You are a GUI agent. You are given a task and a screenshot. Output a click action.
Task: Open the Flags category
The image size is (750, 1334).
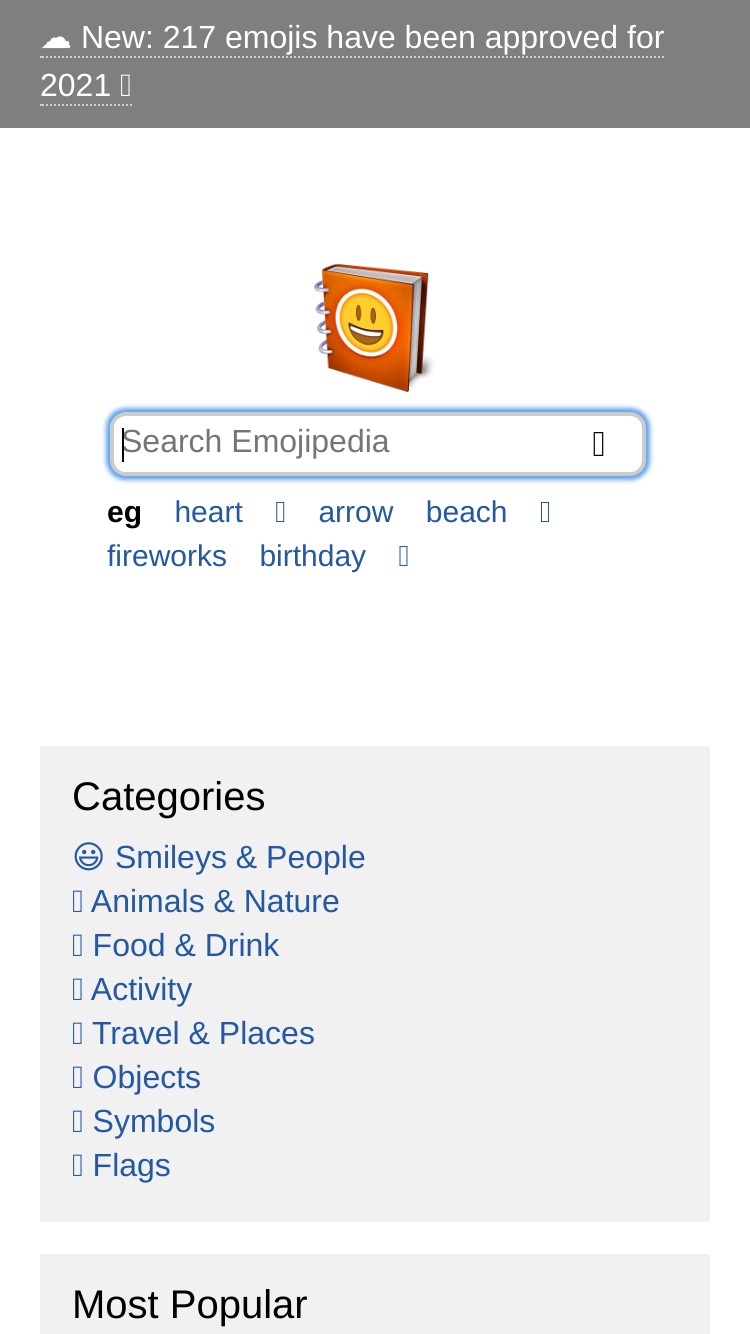pos(122,1166)
